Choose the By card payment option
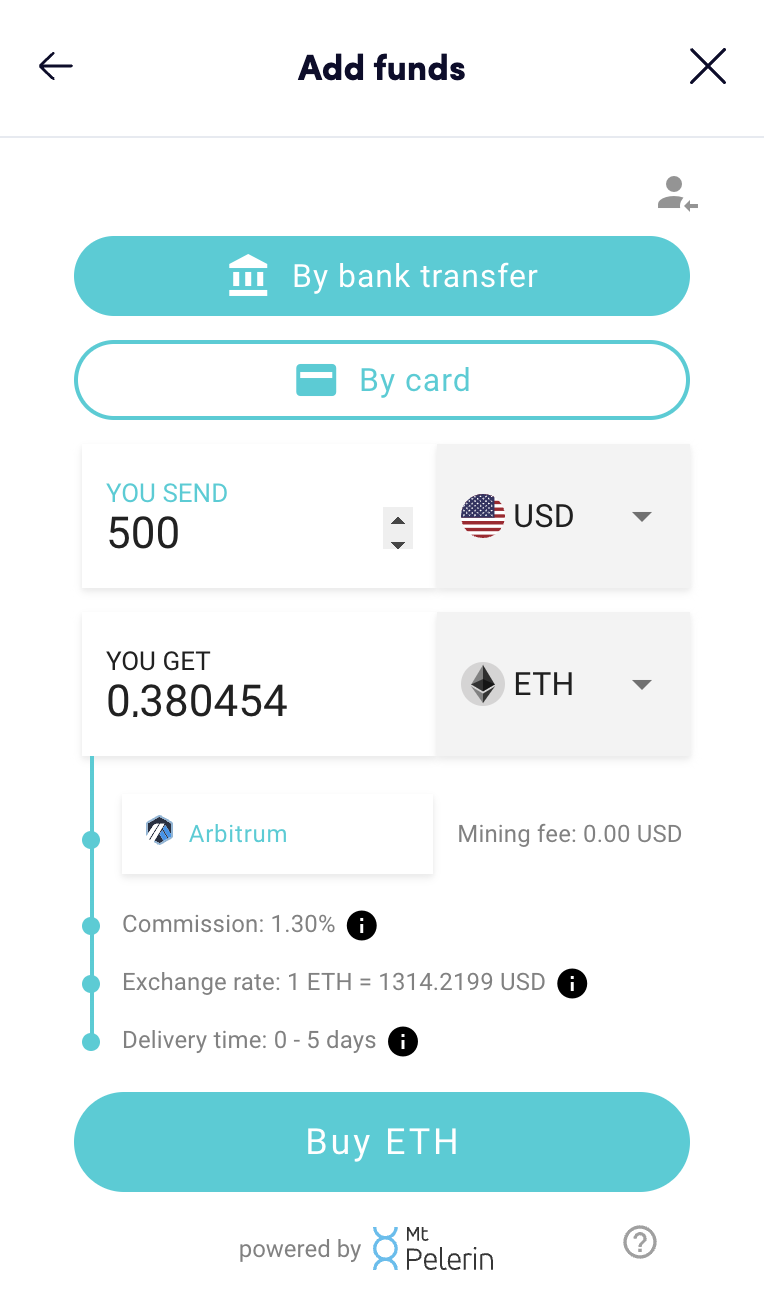The height and width of the screenshot is (1316, 764). 382,380
